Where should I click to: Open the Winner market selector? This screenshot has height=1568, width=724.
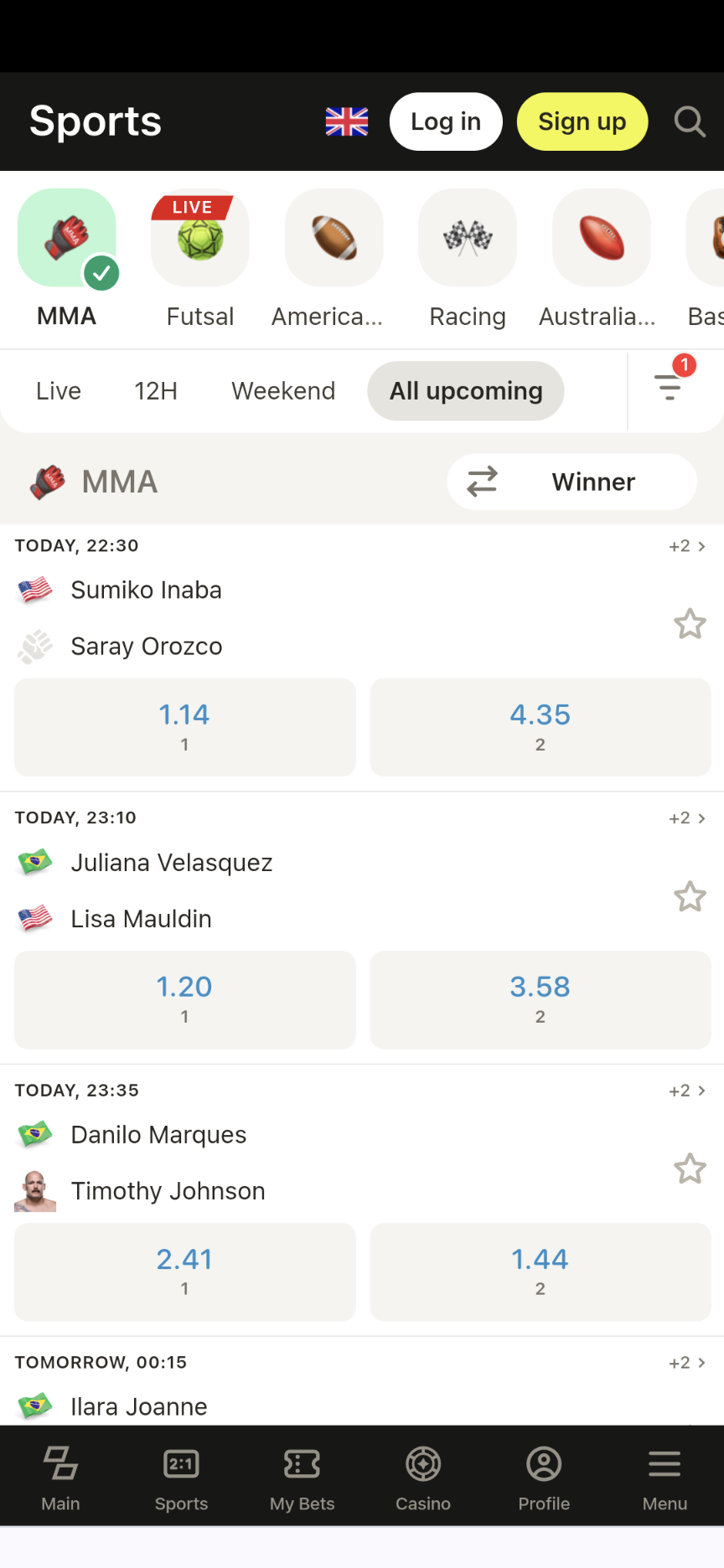click(x=592, y=482)
